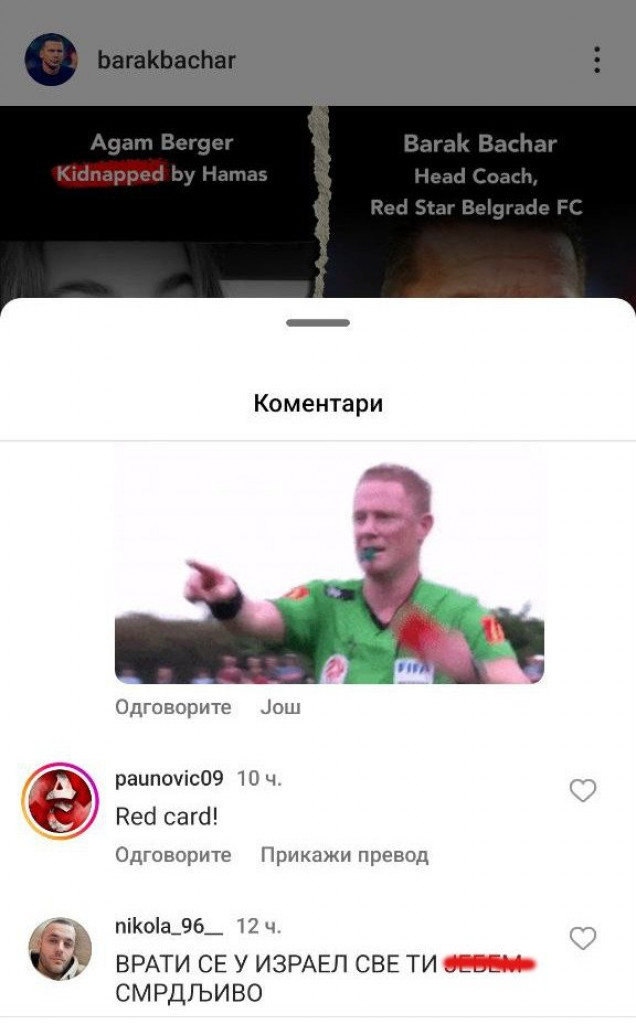Like nikola_96__'s comment
The image size is (636, 1024).
click(x=582, y=938)
